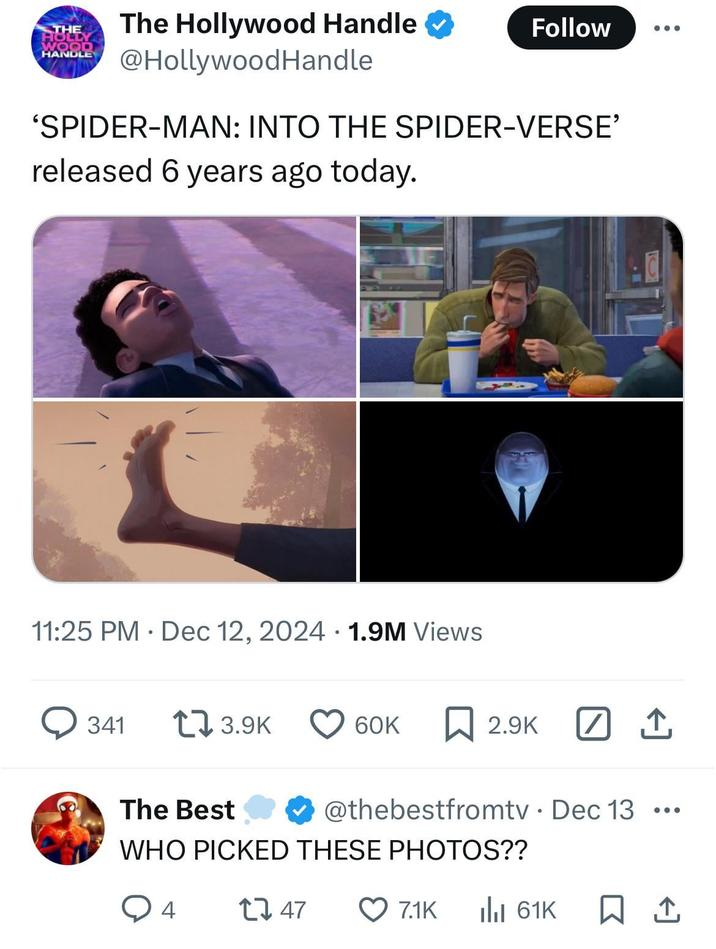Open The Best's profile avatar
This screenshot has height=949, width=716.
(x=68, y=828)
